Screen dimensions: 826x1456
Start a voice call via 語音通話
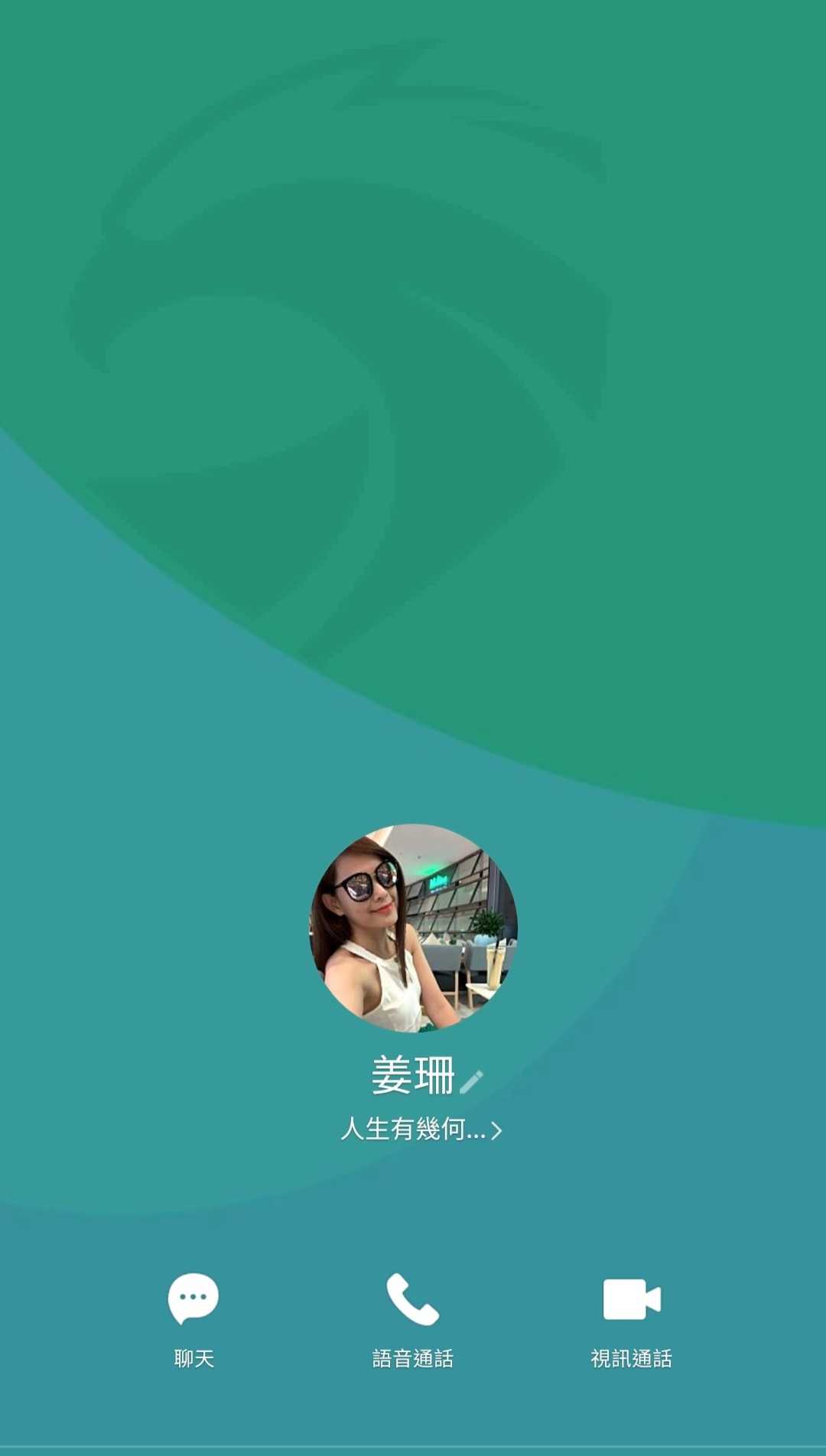413,1320
